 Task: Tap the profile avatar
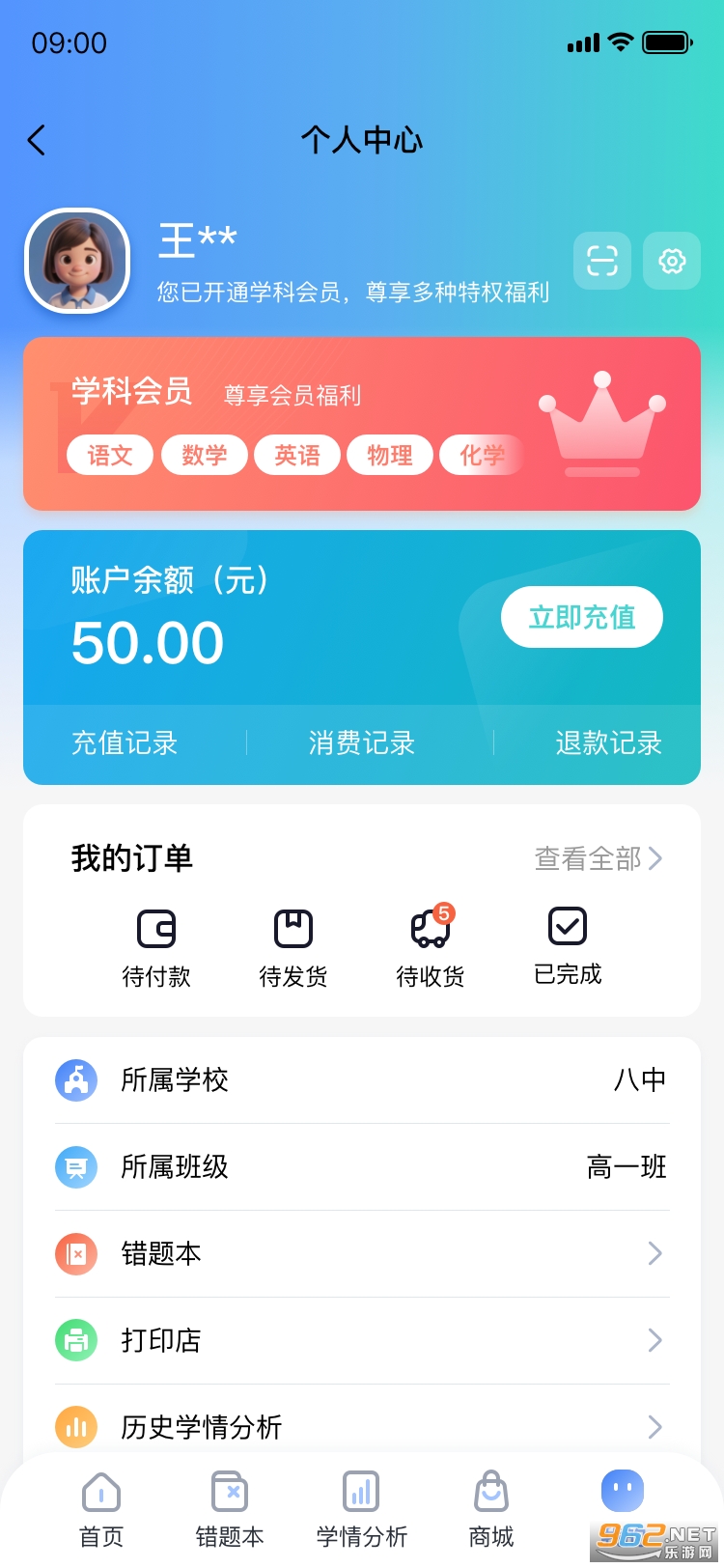click(77, 261)
